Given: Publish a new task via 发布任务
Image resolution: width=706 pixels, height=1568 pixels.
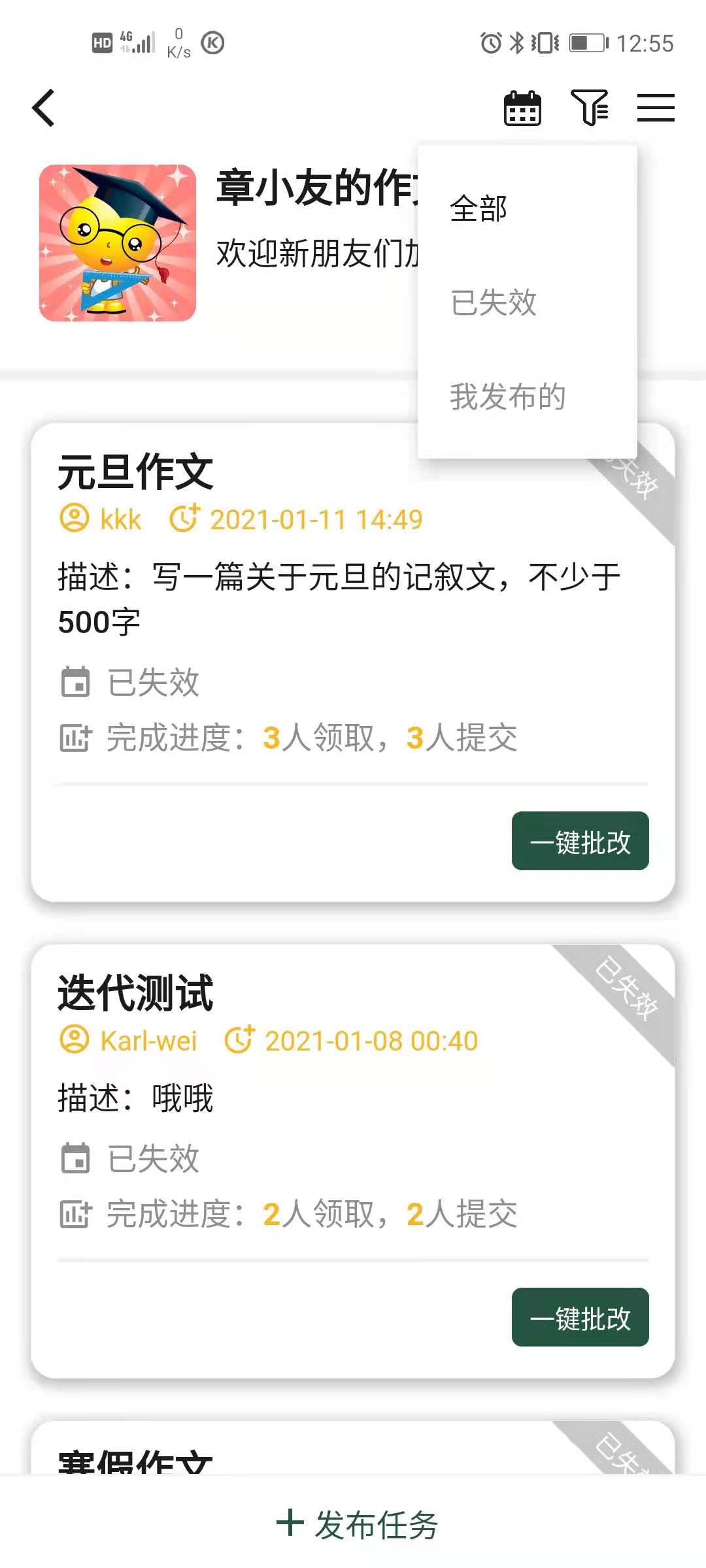Looking at the screenshot, I should (x=356, y=1524).
